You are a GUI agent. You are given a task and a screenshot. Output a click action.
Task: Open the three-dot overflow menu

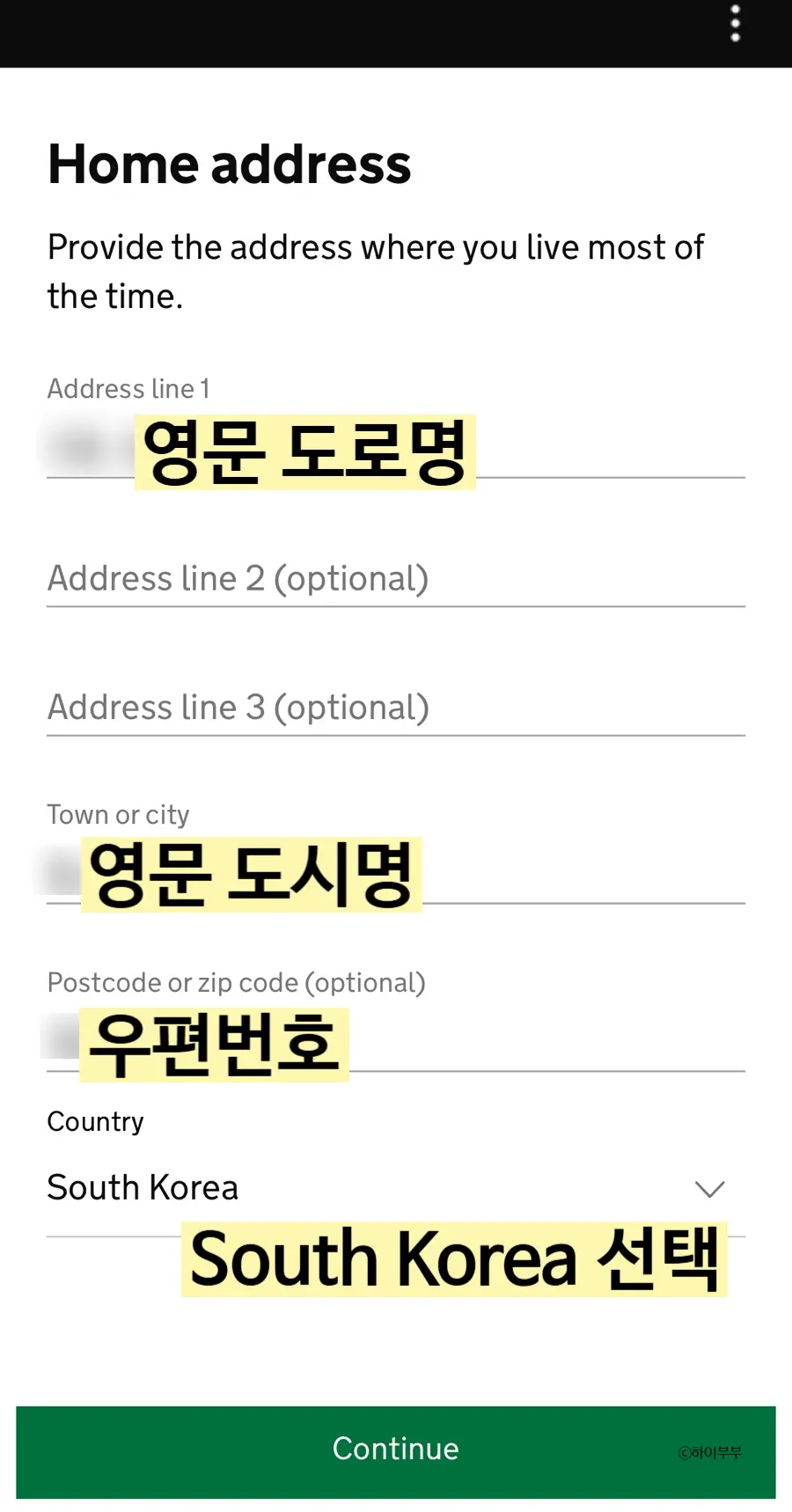point(736,24)
